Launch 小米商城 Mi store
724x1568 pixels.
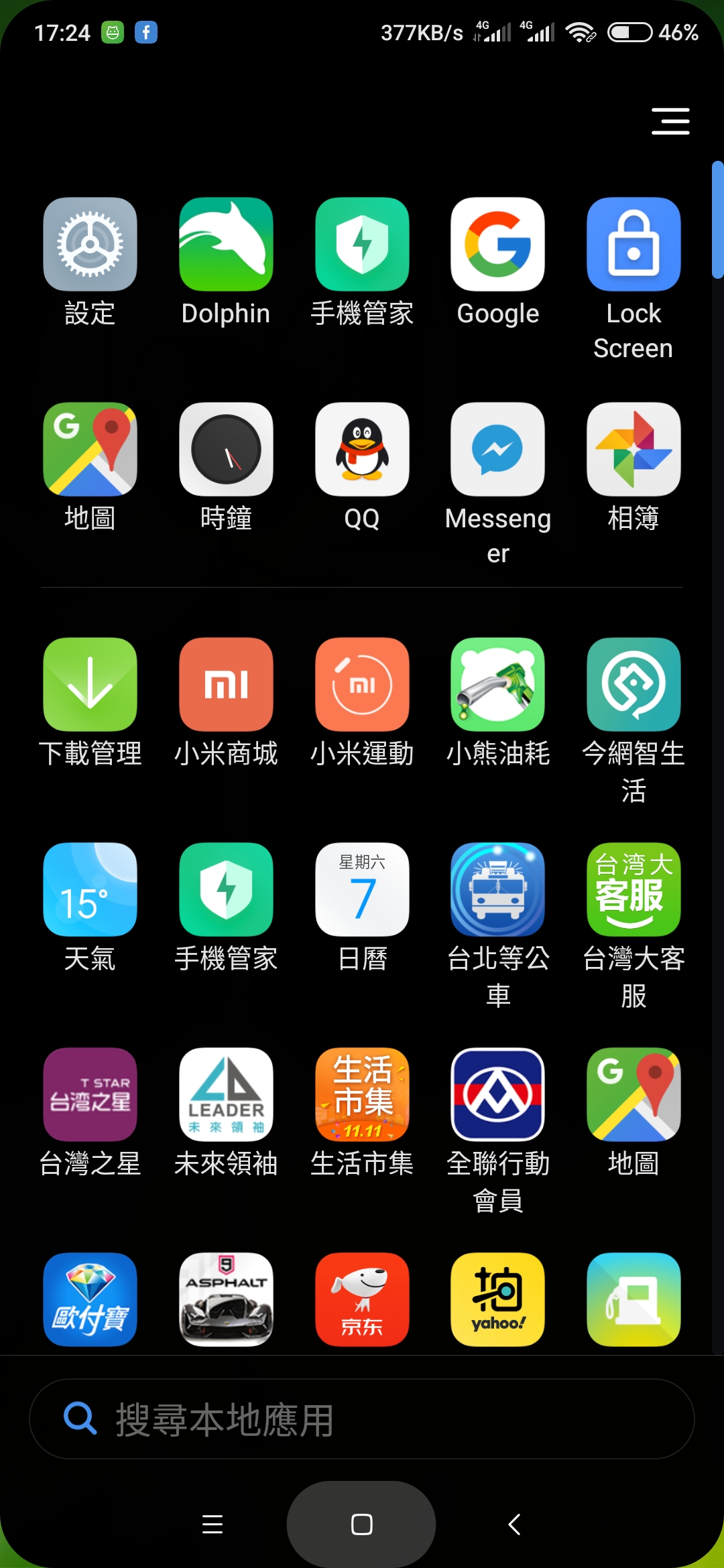[x=226, y=684]
